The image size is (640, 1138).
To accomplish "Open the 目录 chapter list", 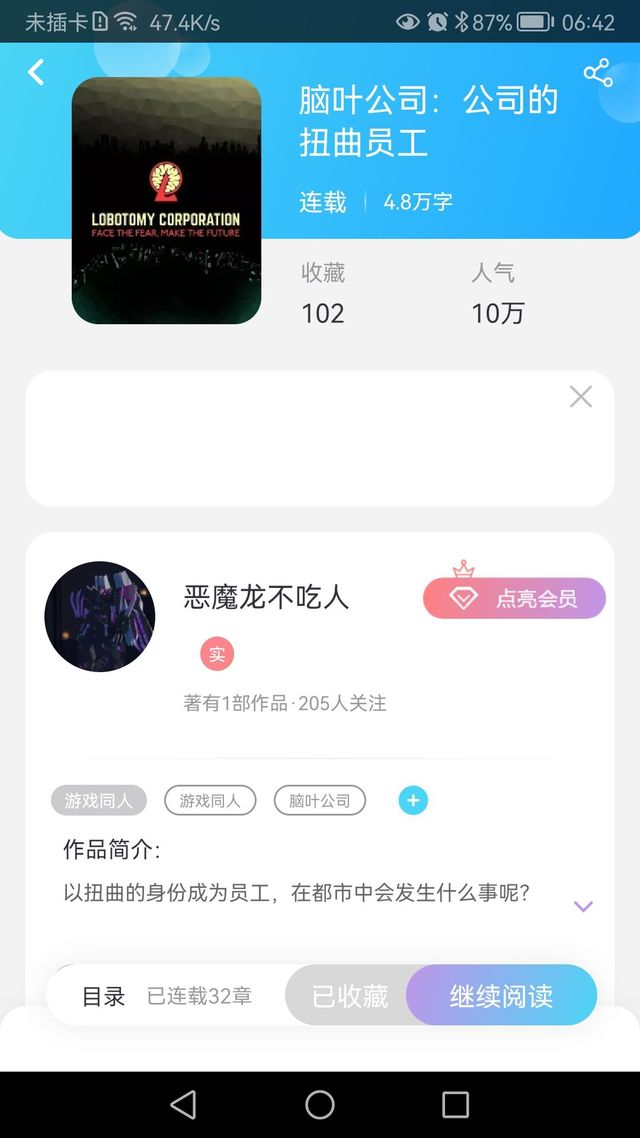I will (103, 996).
